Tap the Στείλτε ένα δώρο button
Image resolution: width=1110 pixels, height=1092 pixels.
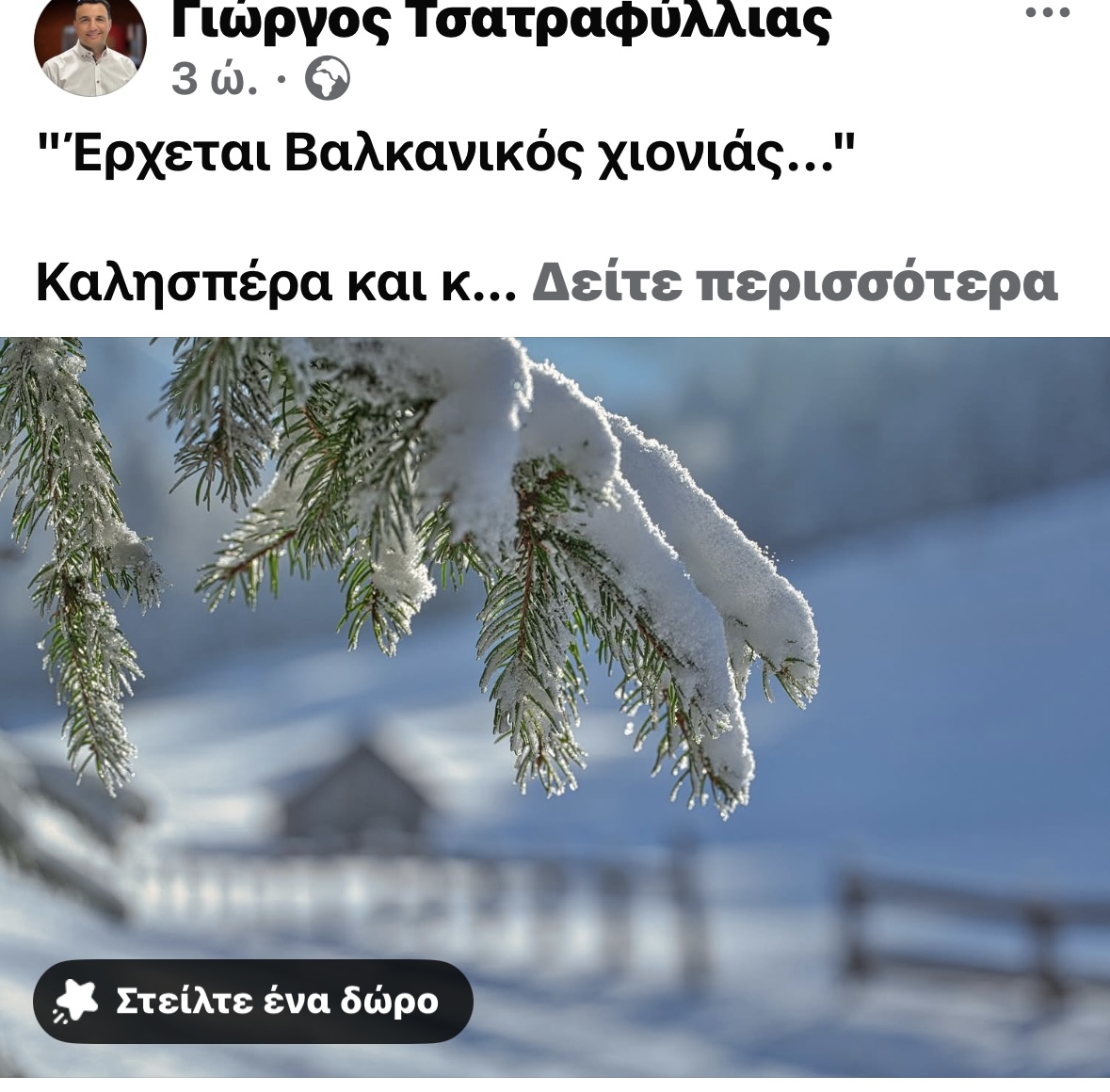click(252, 1001)
